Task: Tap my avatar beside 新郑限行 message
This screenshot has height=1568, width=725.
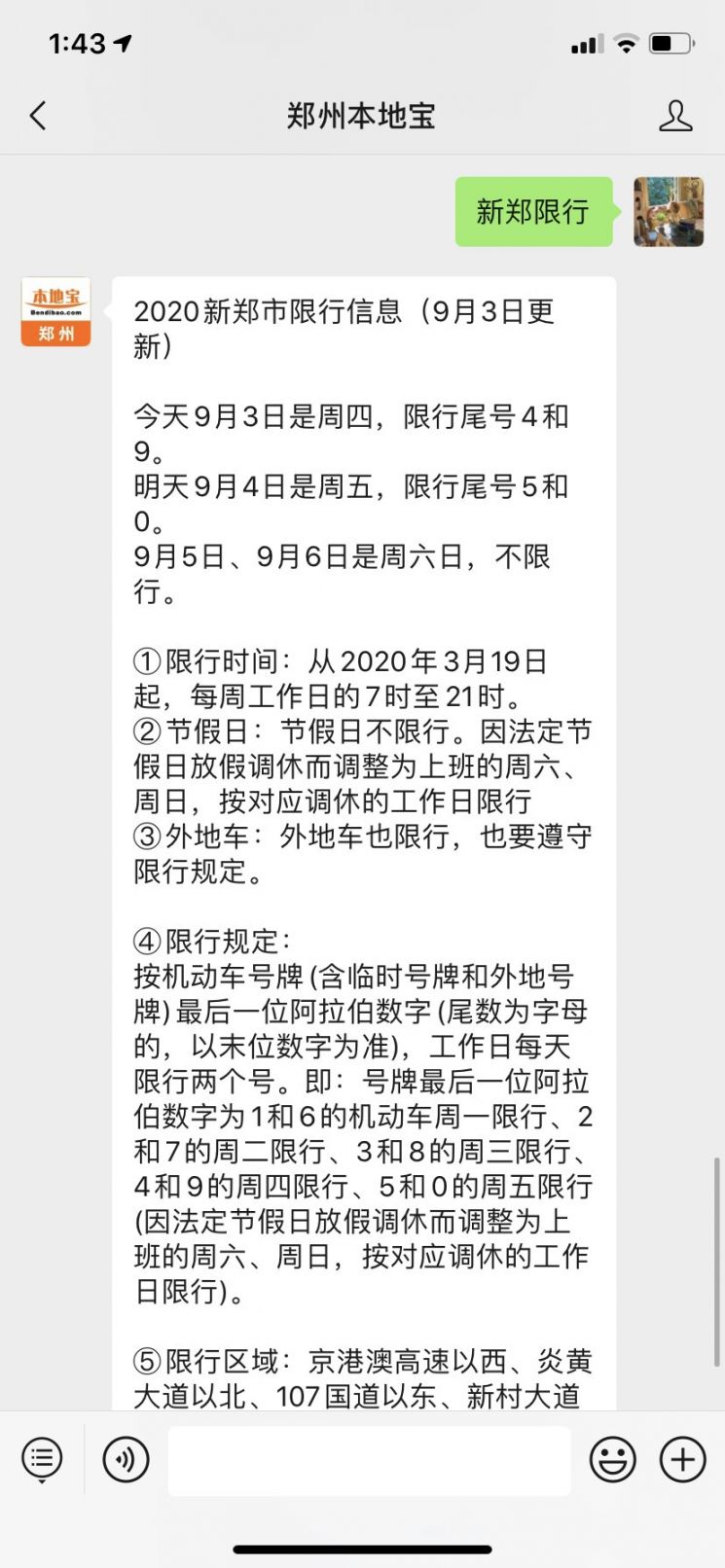Action: coord(669,211)
